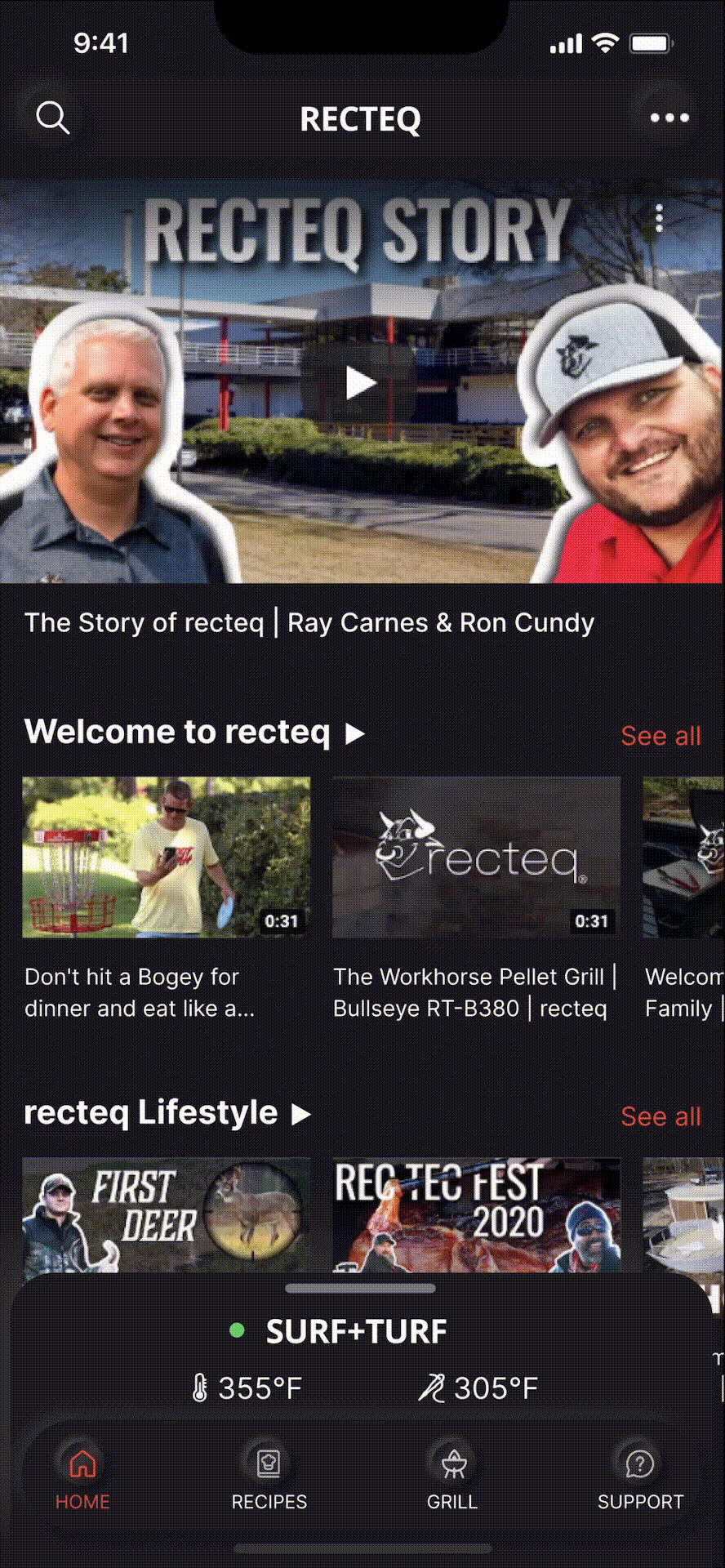Image resolution: width=725 pixels, height=1568 pixels.
Task: Switch to the Recipes tab
Action: coord(269,1478)
